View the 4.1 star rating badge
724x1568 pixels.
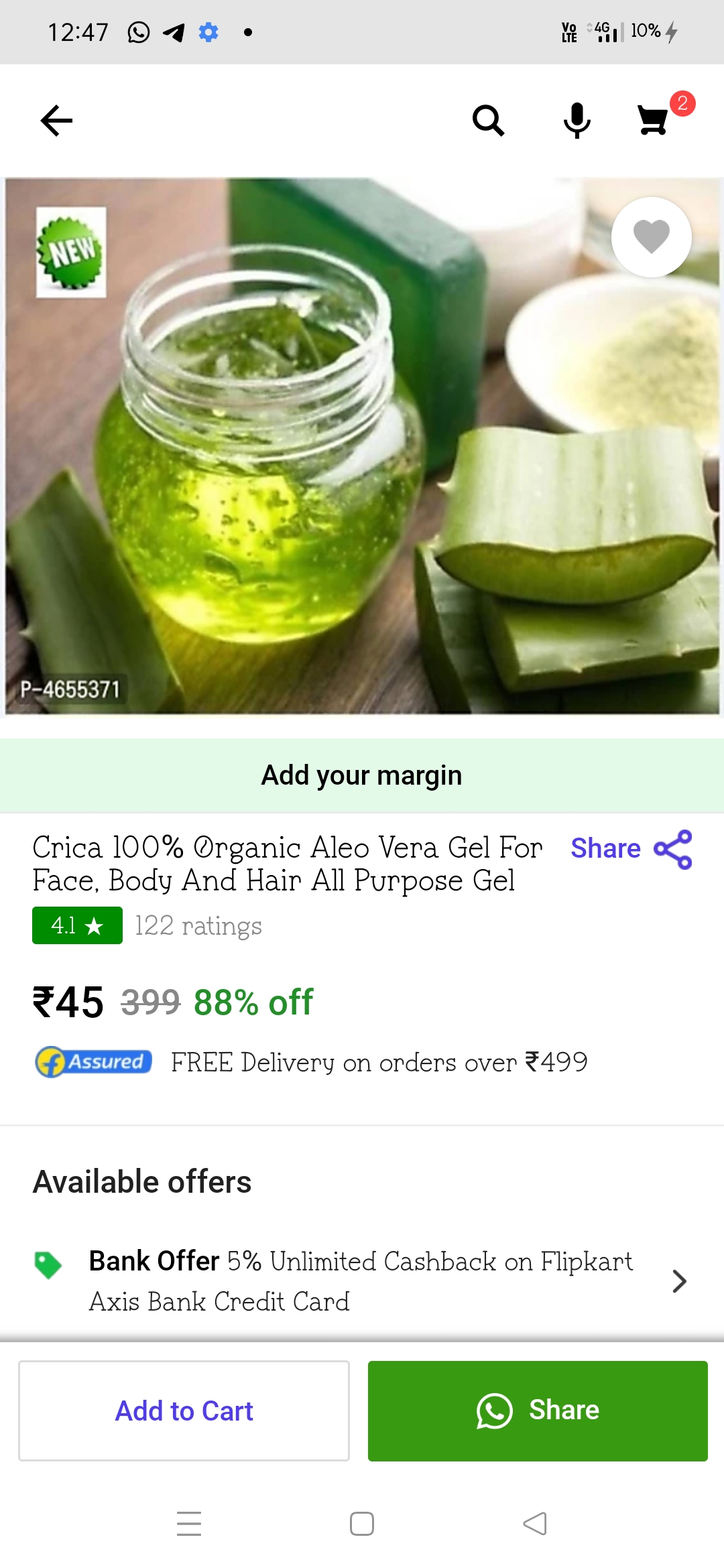pos(77,925)
